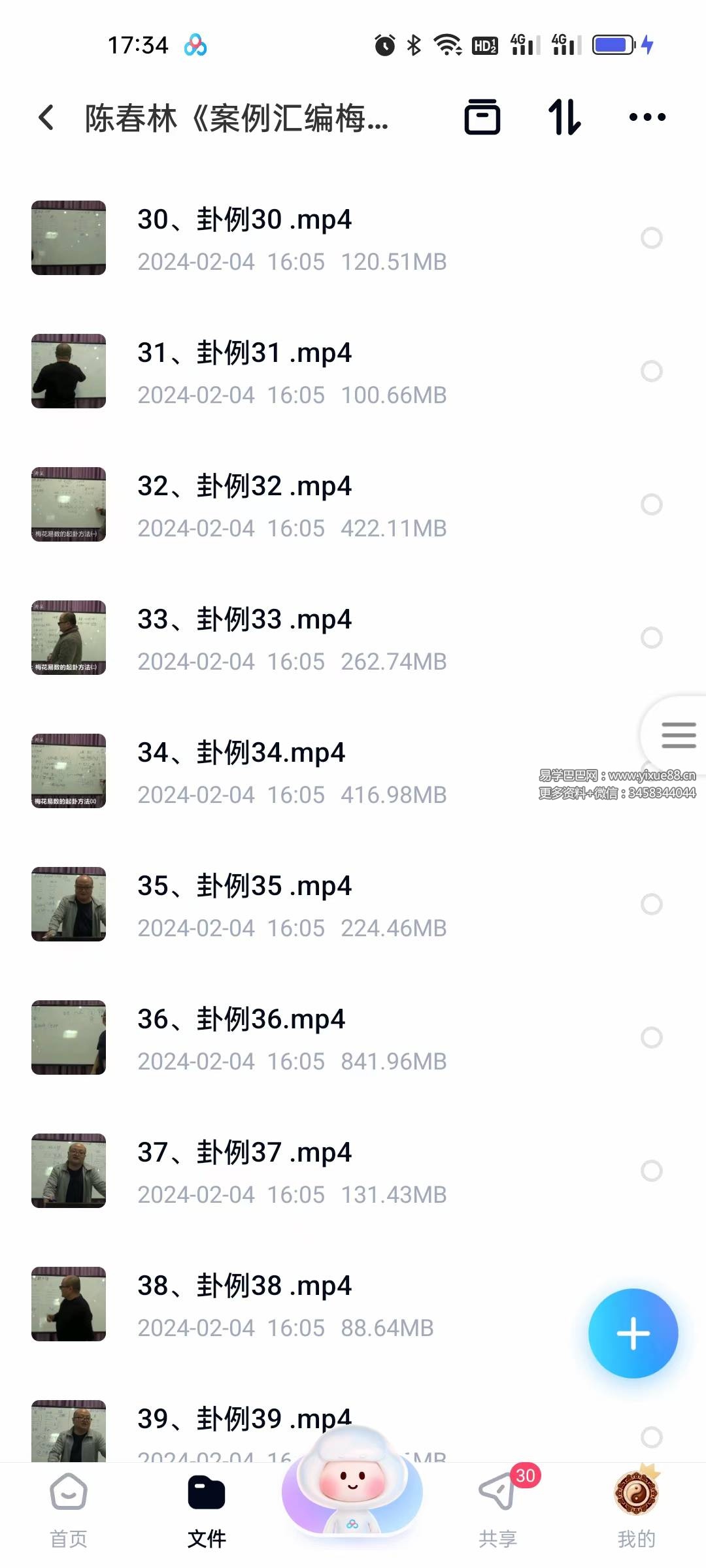
Task: Select the checkbox for 37、卦例37 .mp4
Action: [x=651, y=1171]
